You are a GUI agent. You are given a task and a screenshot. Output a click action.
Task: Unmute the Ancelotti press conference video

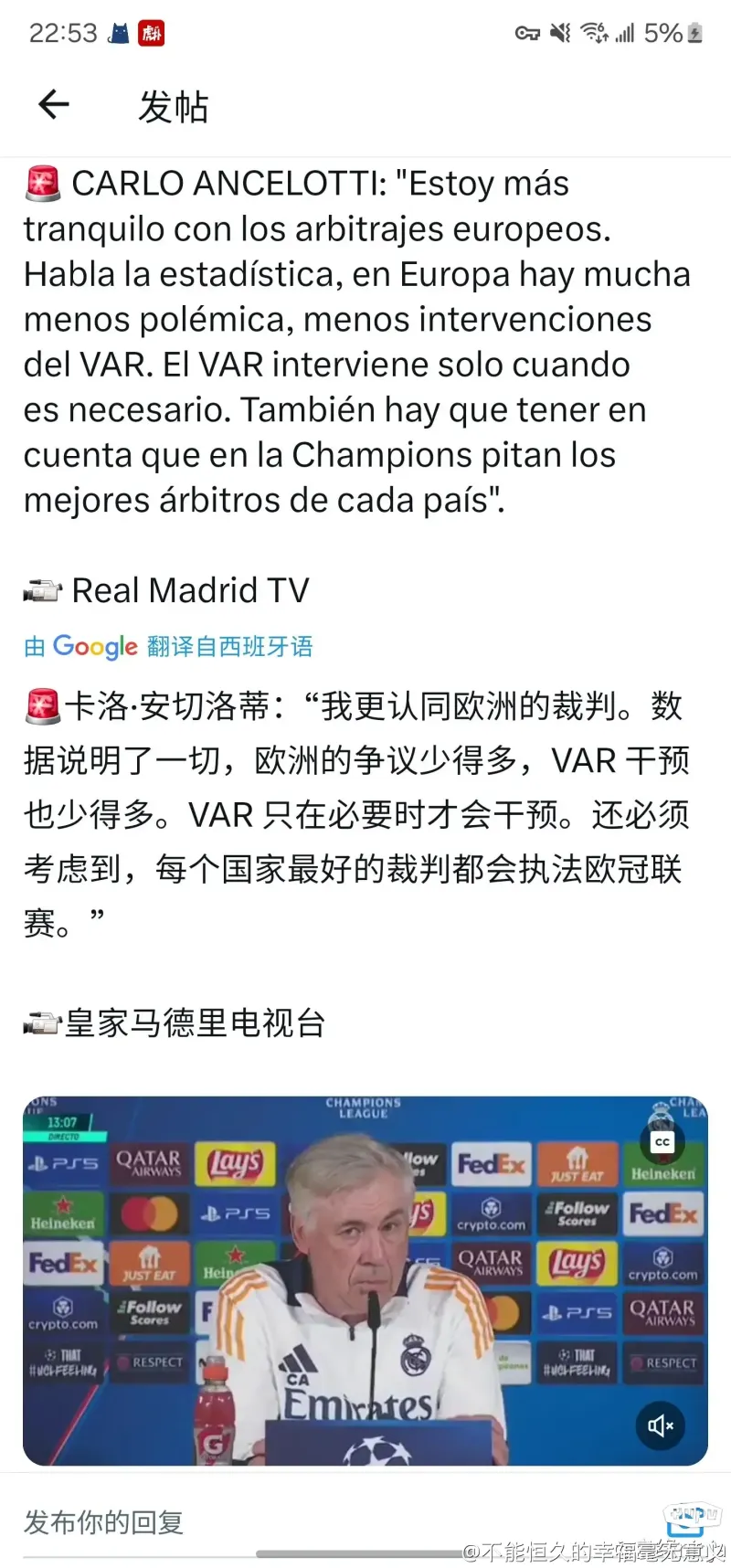point(660,1425)
